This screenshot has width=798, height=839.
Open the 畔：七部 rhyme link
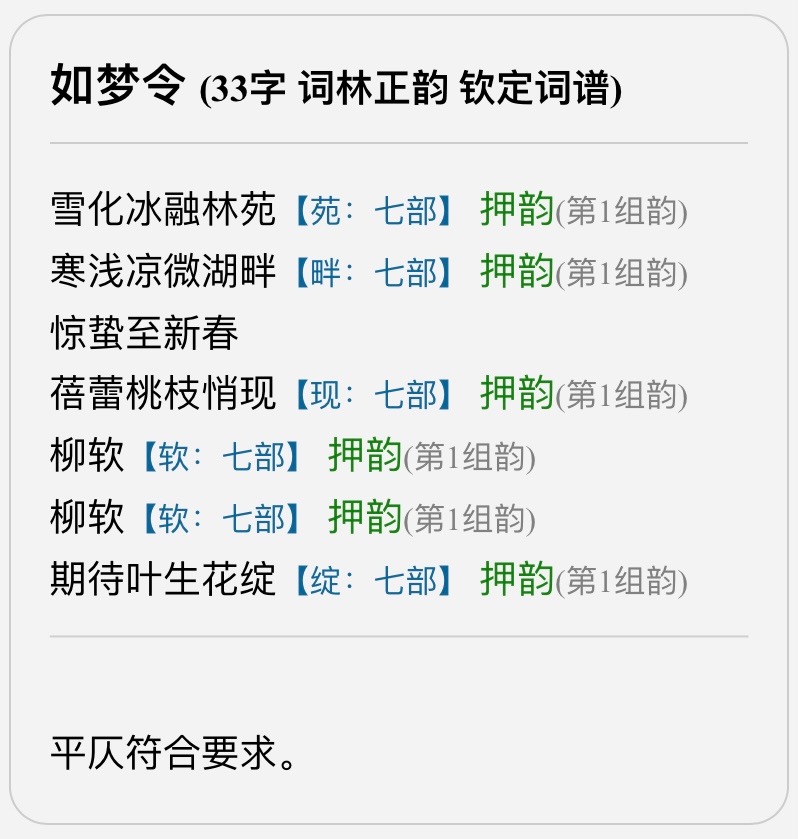click(373, 272)
